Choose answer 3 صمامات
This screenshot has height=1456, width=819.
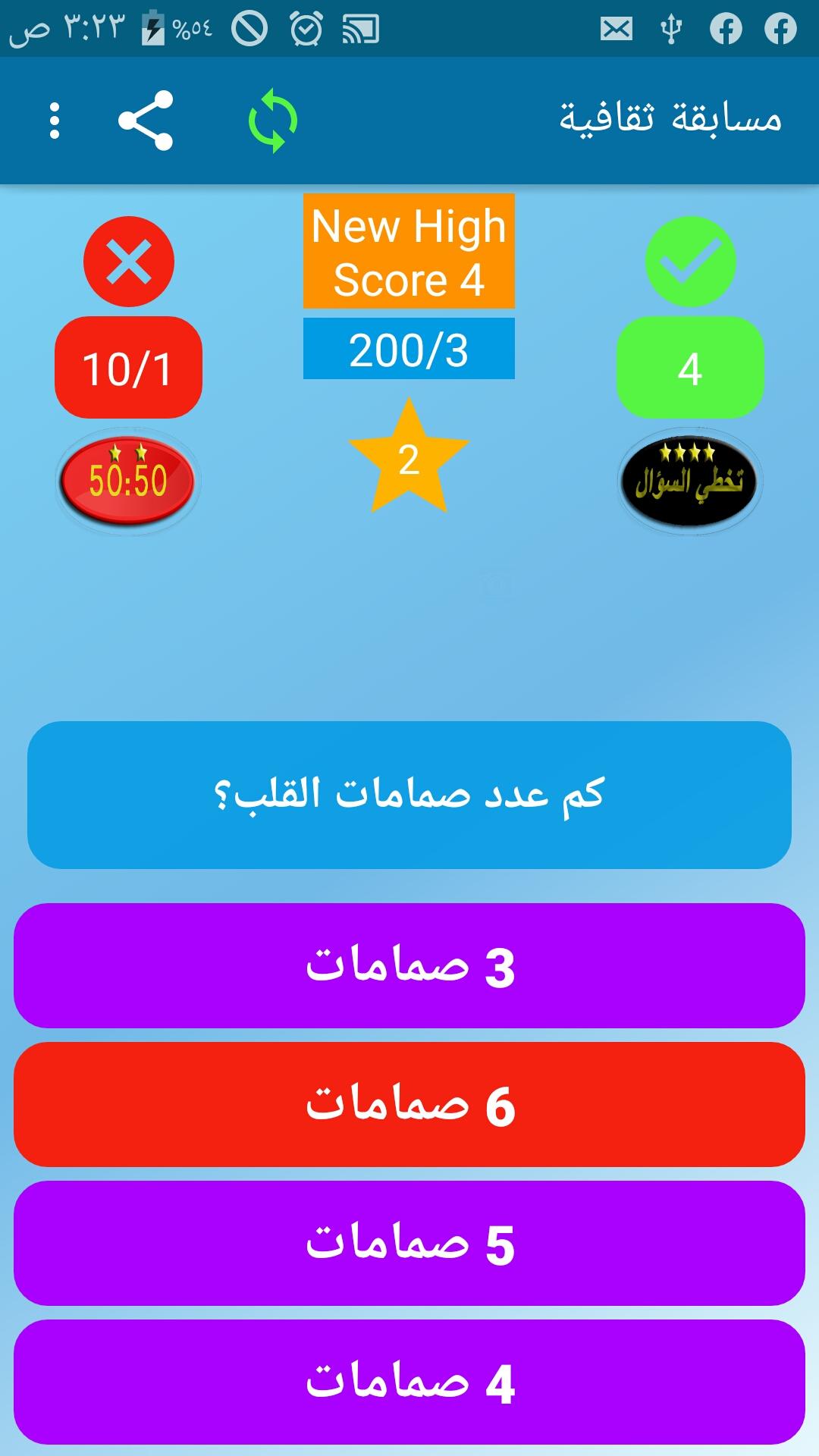409,965
